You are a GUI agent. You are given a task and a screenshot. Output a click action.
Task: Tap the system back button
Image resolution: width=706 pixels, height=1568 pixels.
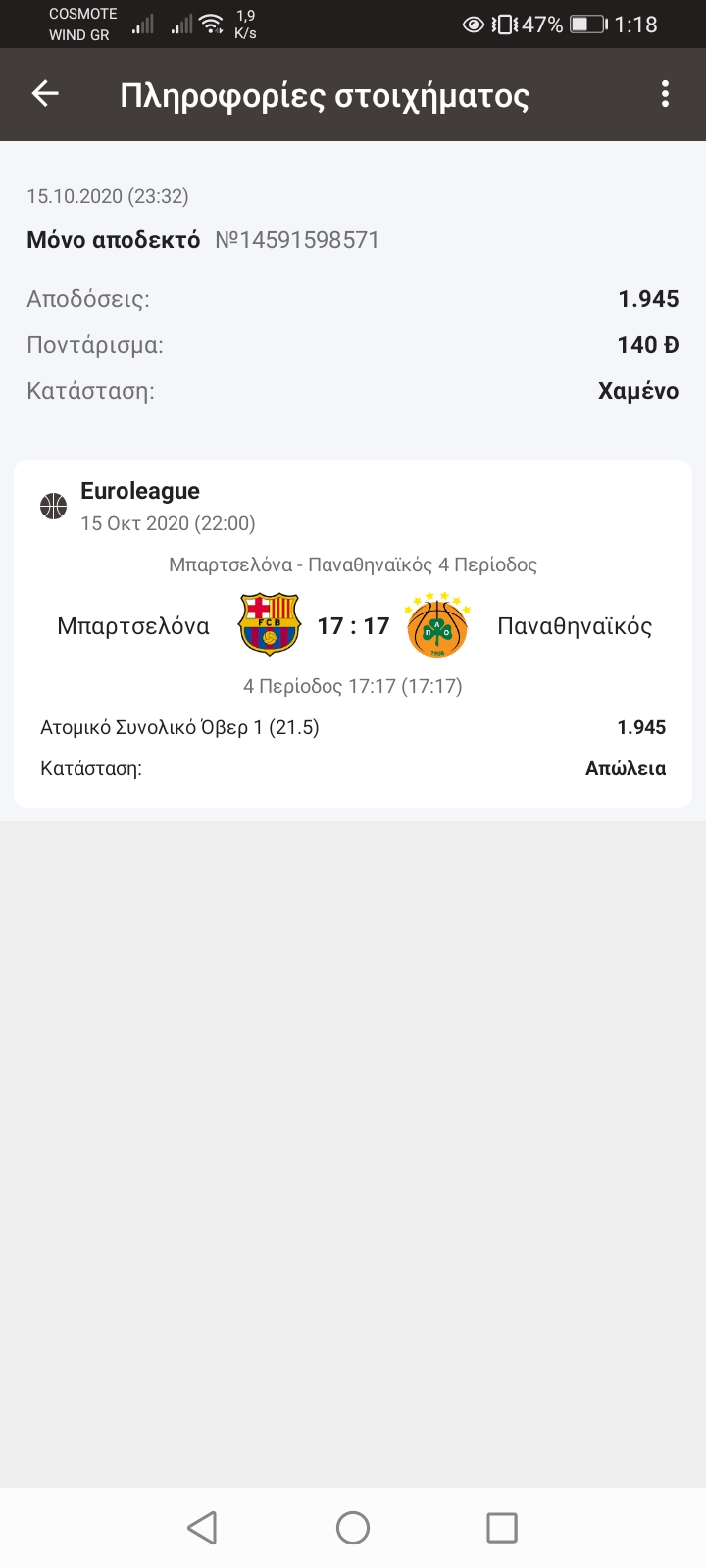coord(202,1527)
